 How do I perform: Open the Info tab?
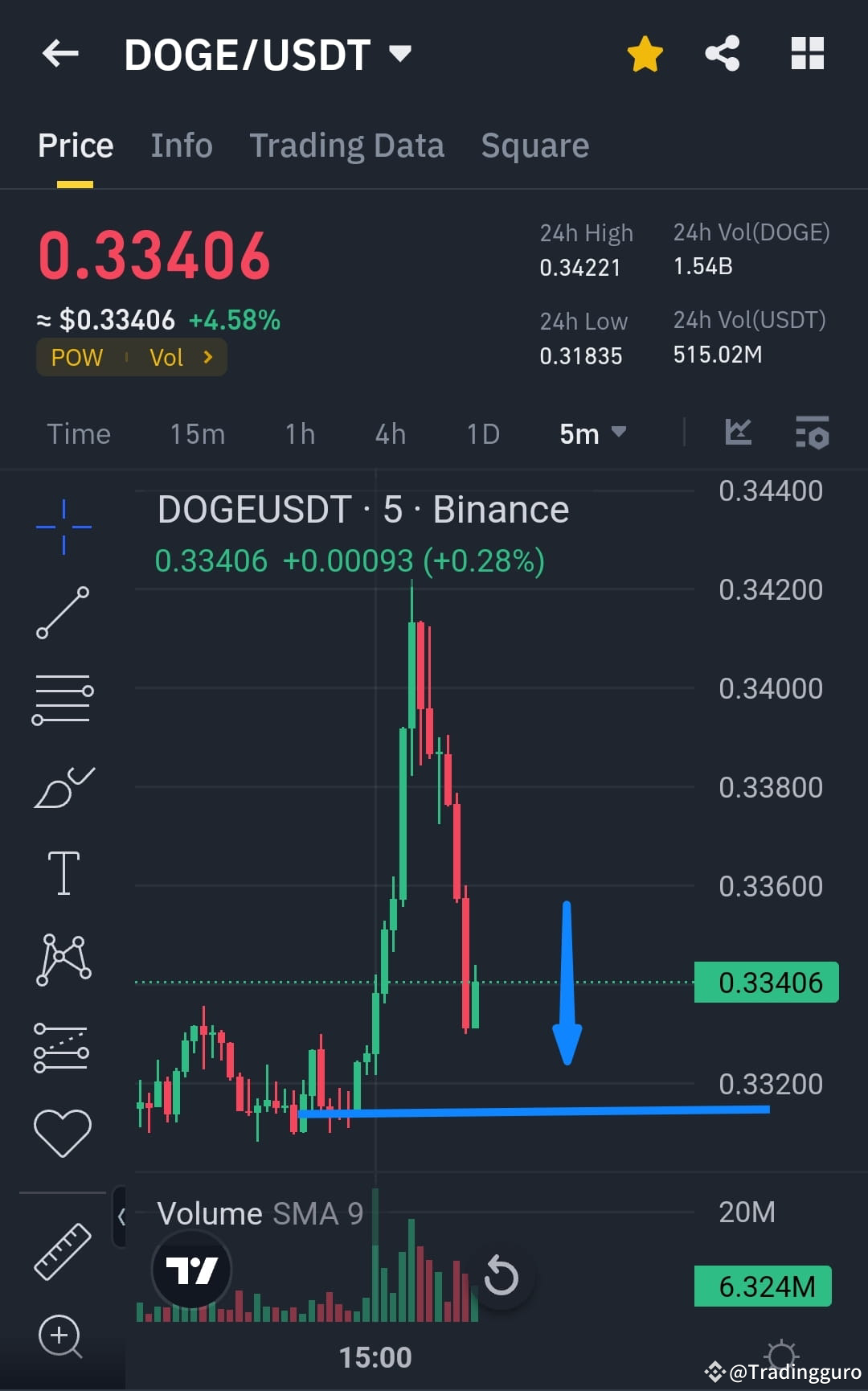pos(181,146)
